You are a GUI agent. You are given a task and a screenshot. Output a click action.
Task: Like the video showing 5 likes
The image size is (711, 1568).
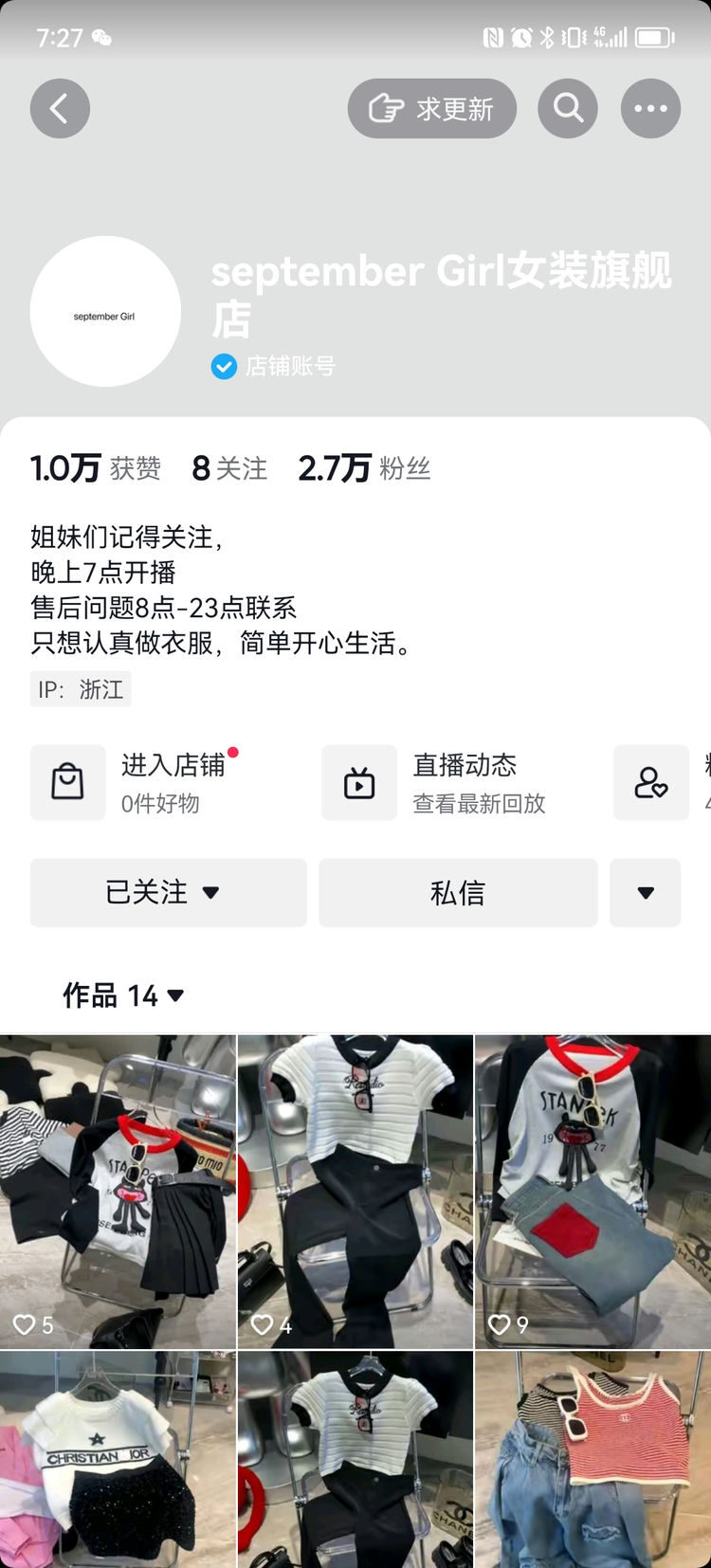26,1325
